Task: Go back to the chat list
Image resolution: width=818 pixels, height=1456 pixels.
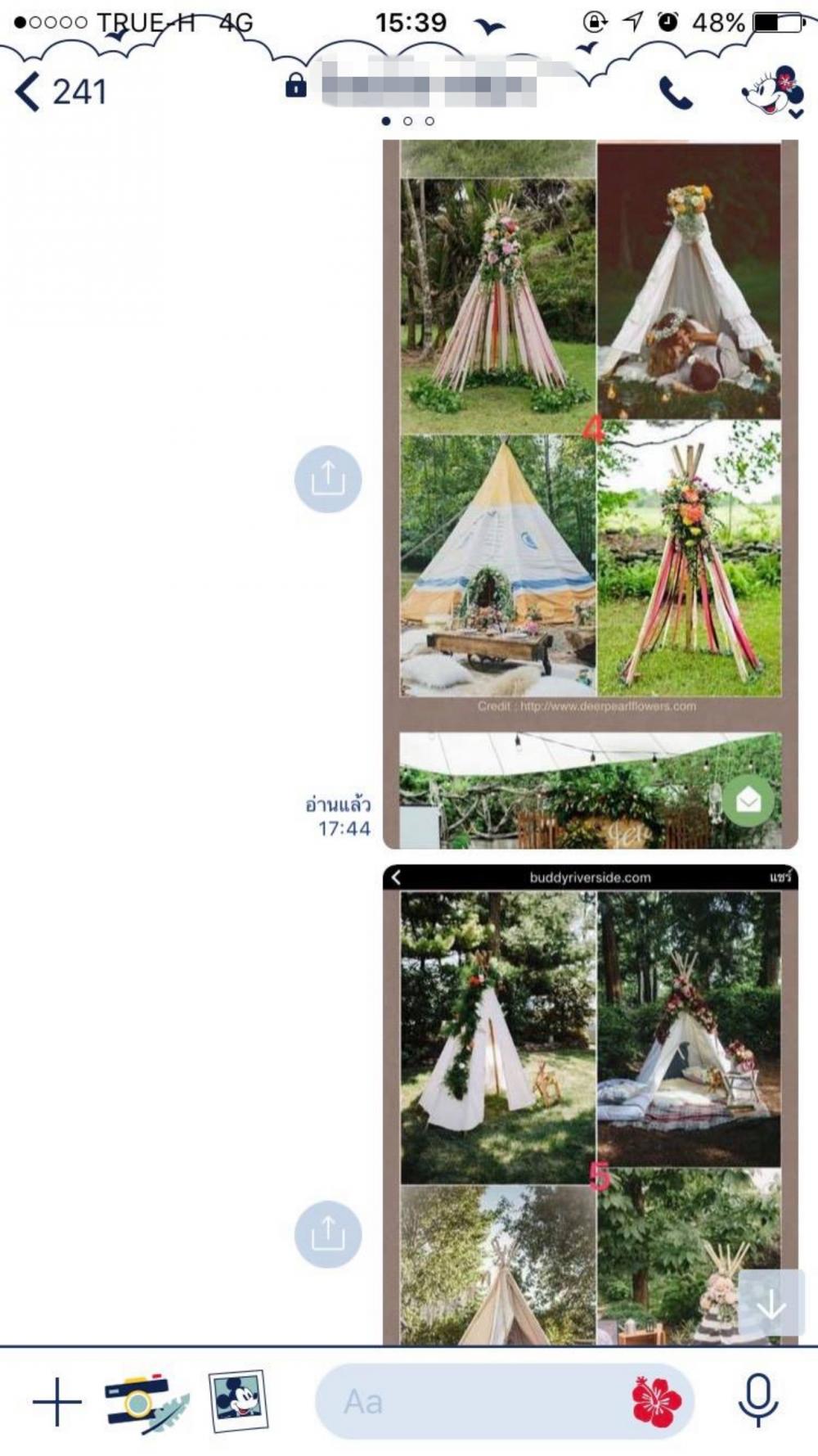Action: pos(59,92)
